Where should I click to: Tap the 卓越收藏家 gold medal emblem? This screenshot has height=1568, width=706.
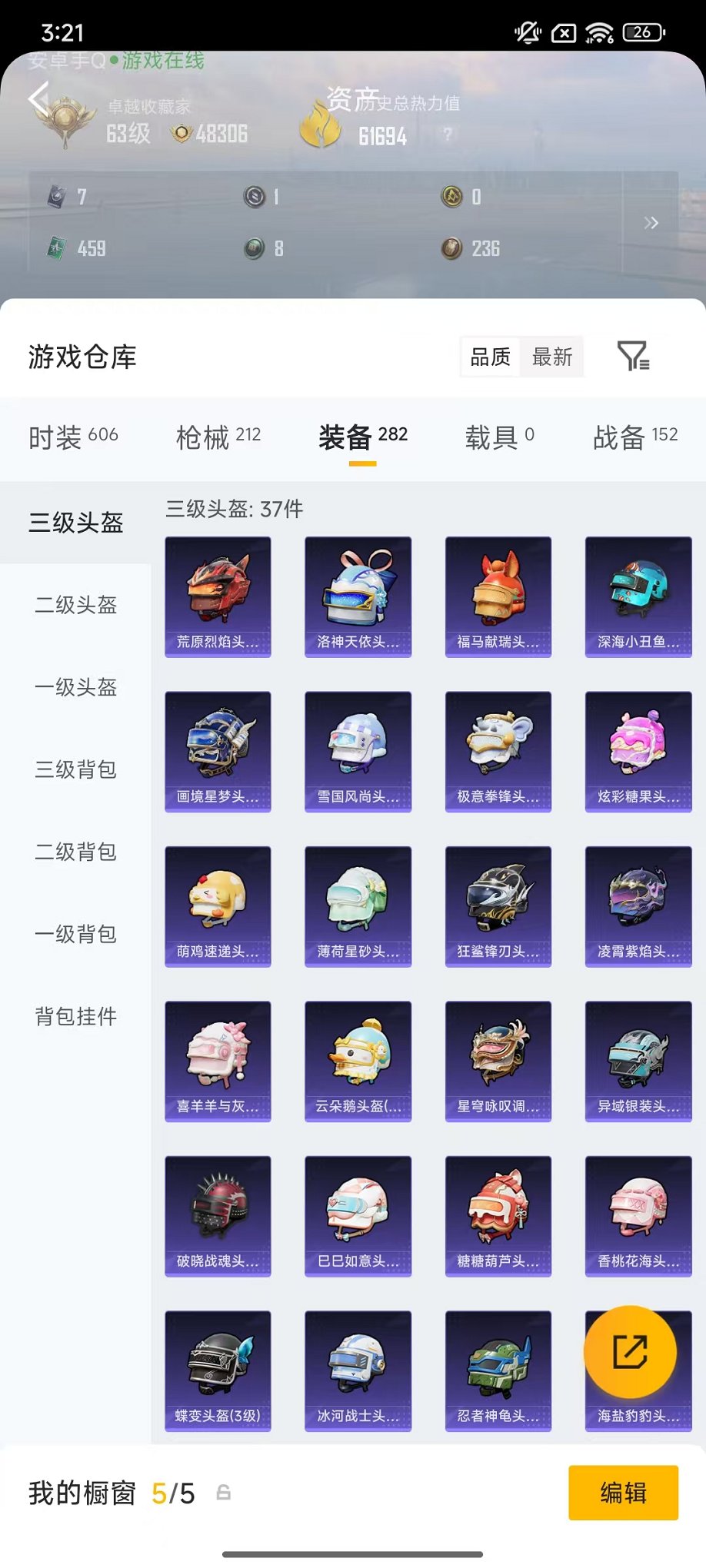pyautogui.click(x=65, y=117)
